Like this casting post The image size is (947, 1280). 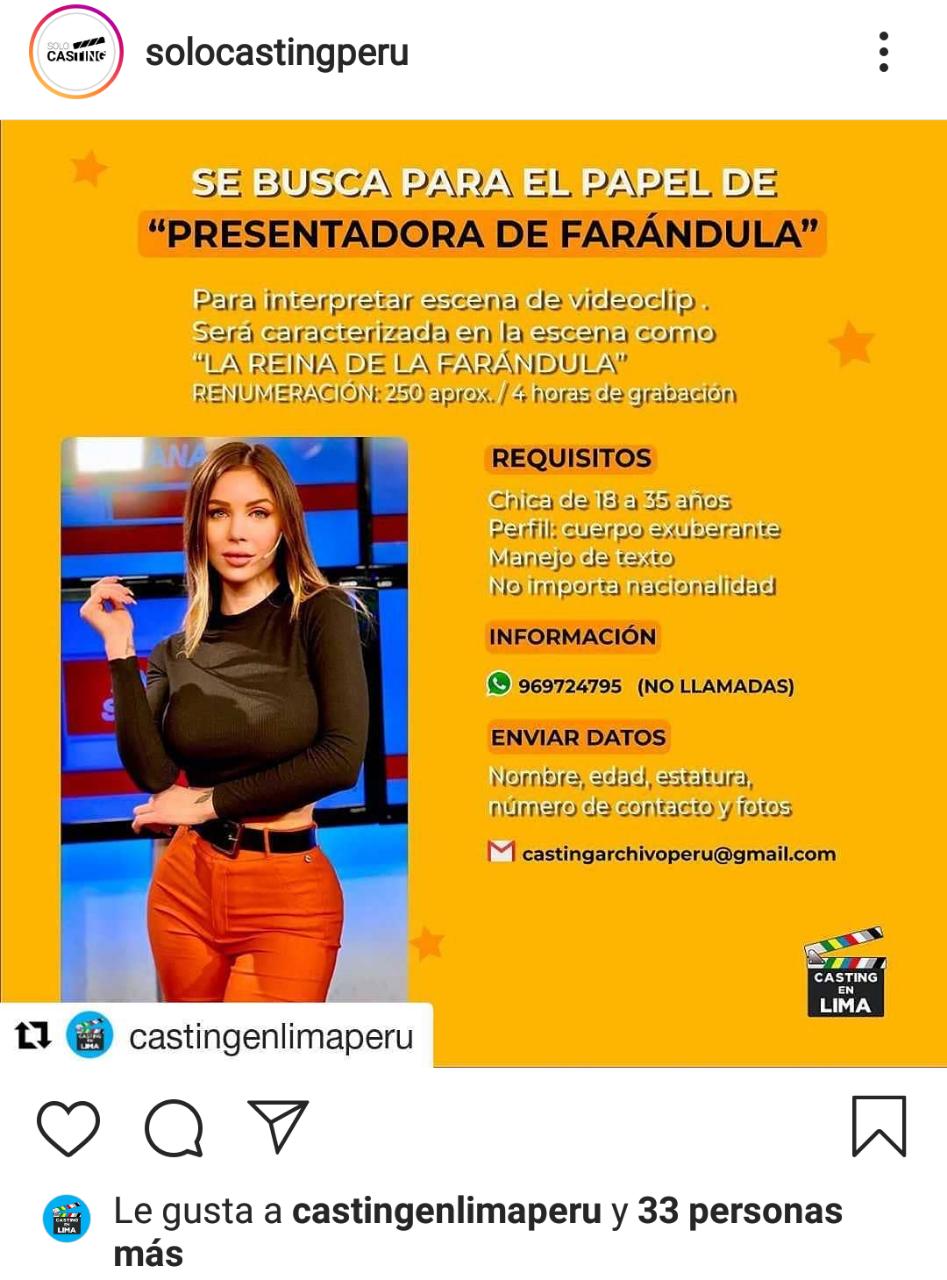(68, 1127)
